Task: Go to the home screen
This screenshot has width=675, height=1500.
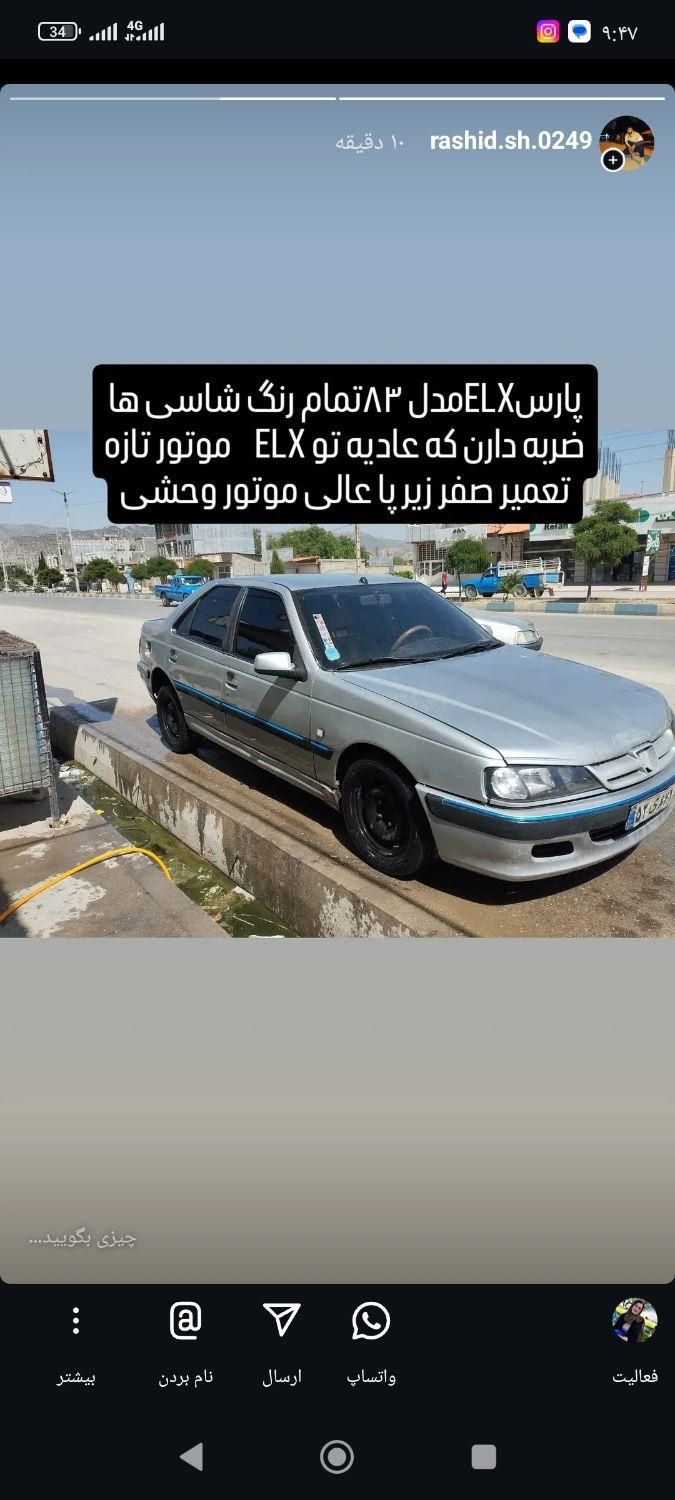Action: tap(337, 1457)
